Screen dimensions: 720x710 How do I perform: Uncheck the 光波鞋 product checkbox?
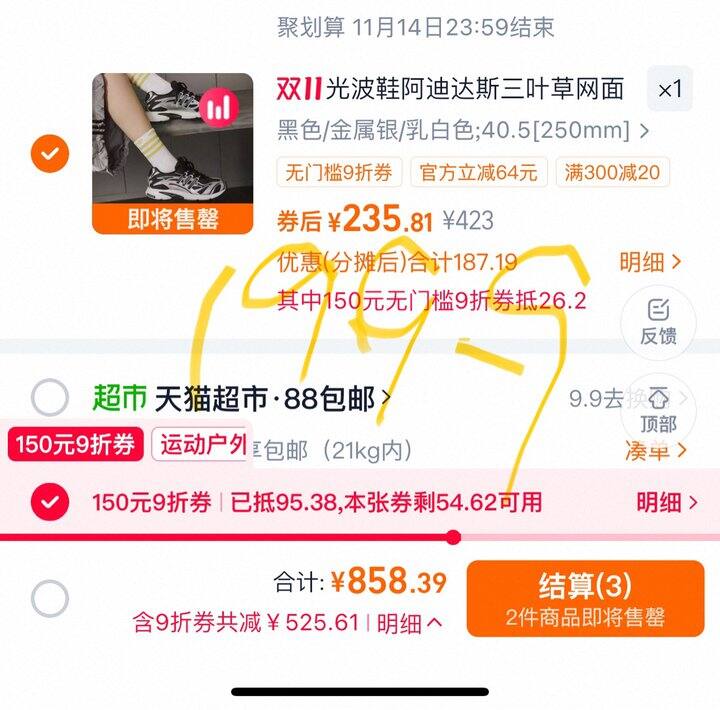49,154
